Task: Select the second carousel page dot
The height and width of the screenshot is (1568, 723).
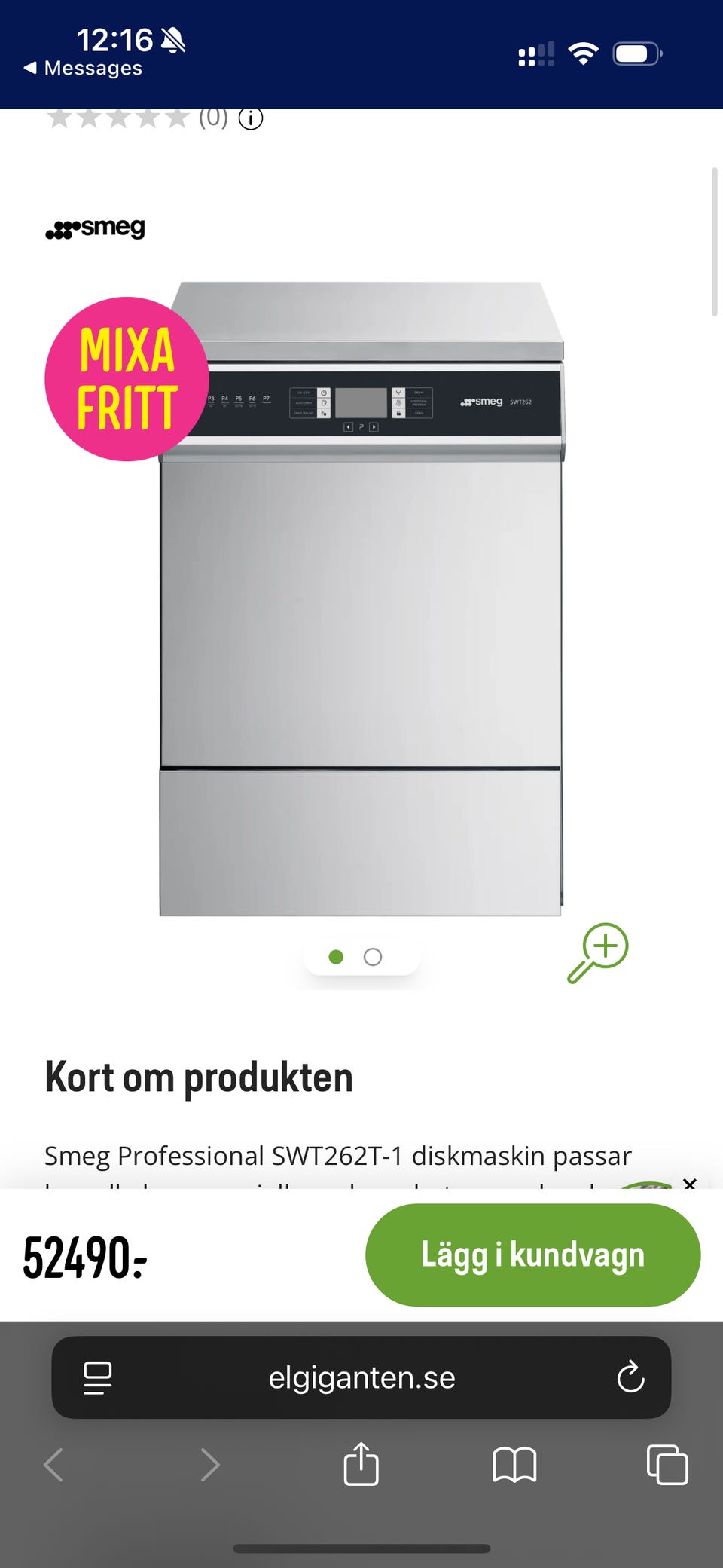Action: coord(373,957)
